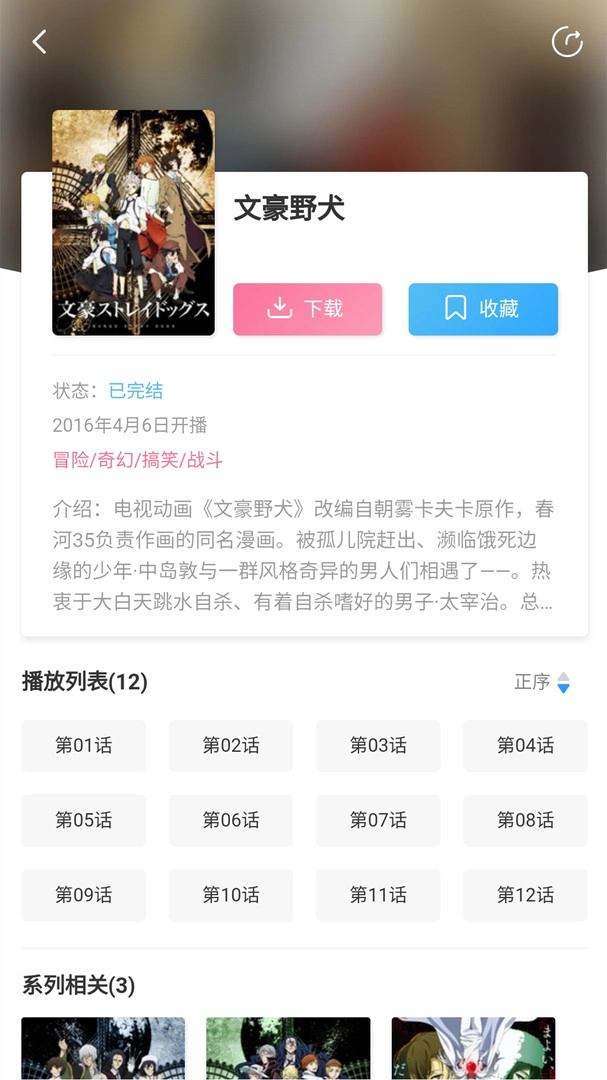Watch the 第11话 episode

tap(378, 895)
